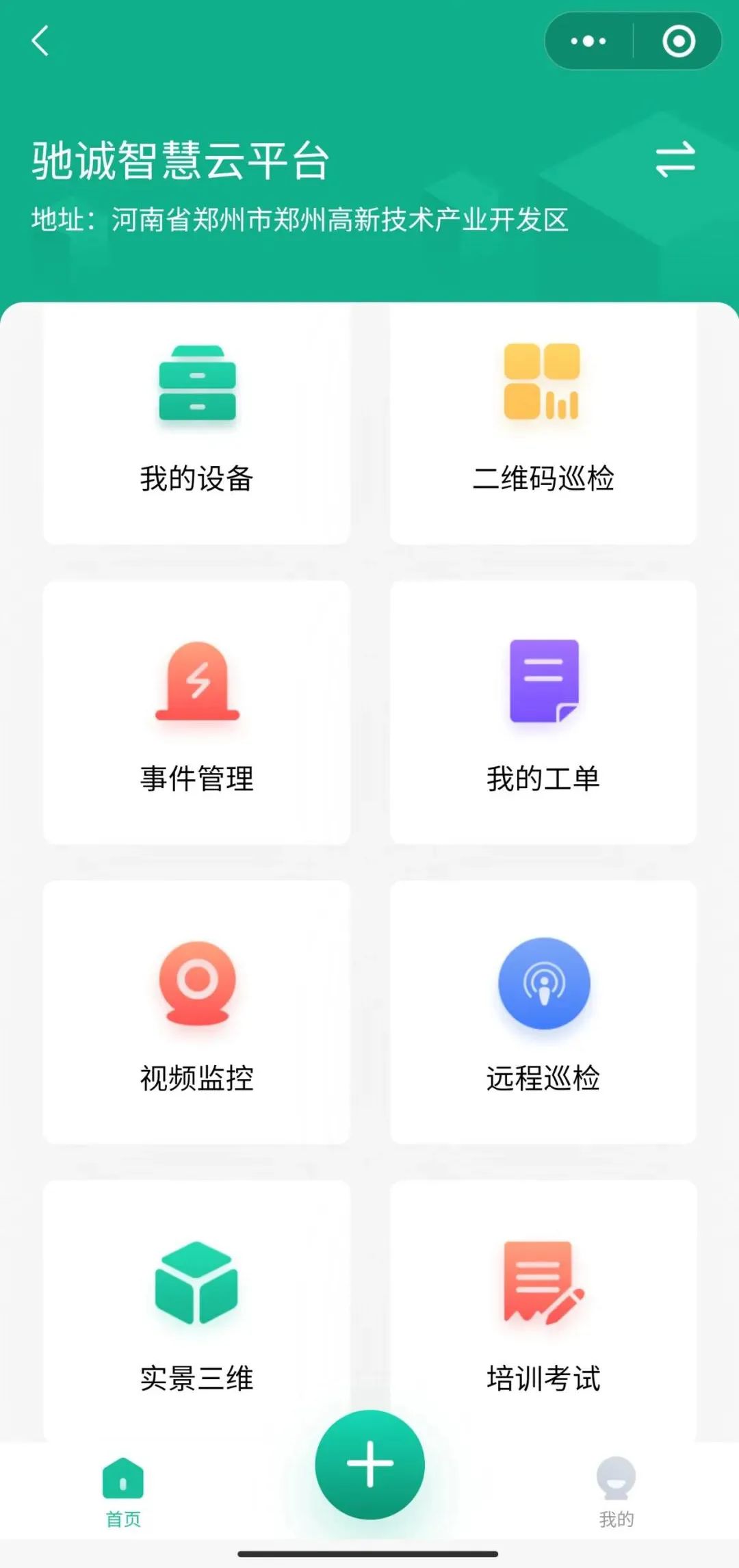Tap the green plus floating button
The image size is (739, 1568).
pos(369,1464)
